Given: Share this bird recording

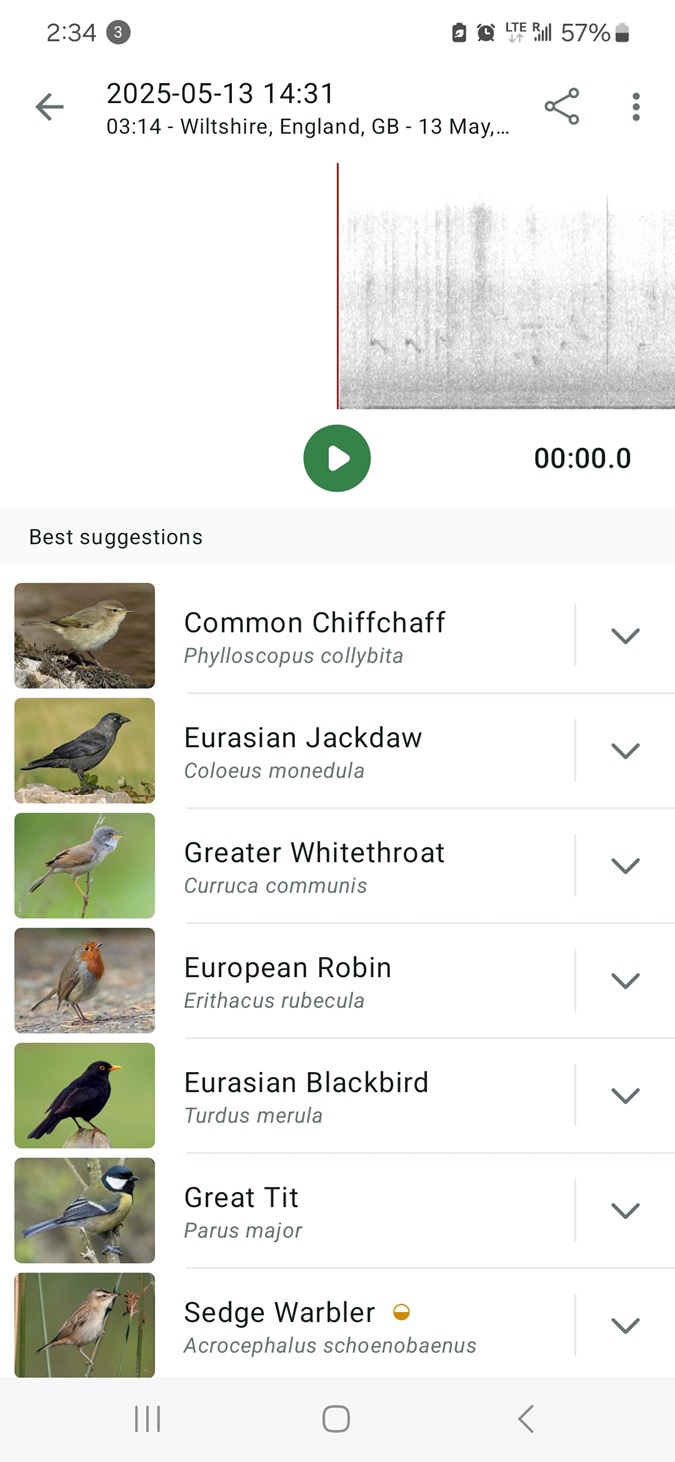Looking at the screenshot, I should pyautogui.click(x=561, y=107).
